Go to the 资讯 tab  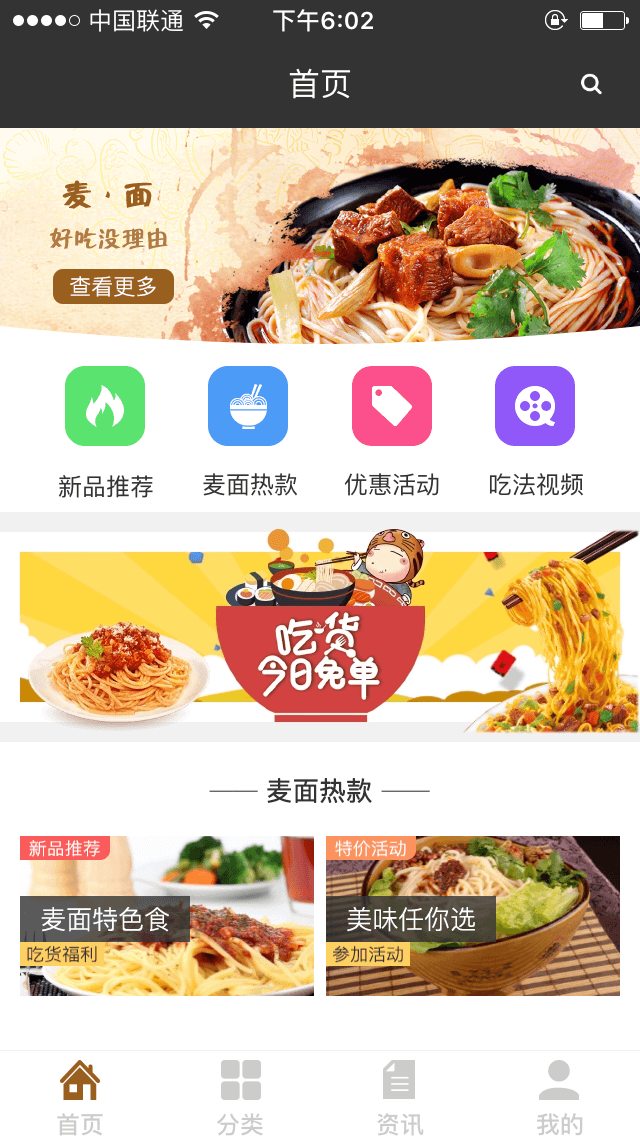[x=400, y=1096]
